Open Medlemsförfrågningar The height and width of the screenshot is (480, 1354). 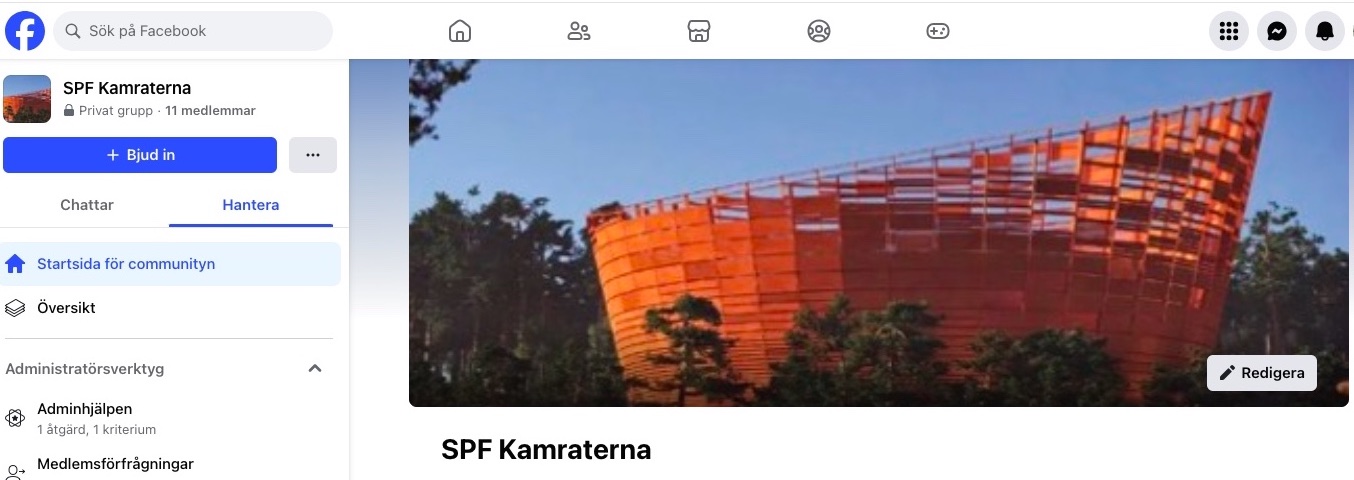pyautogui.click(x=115, y=464)
